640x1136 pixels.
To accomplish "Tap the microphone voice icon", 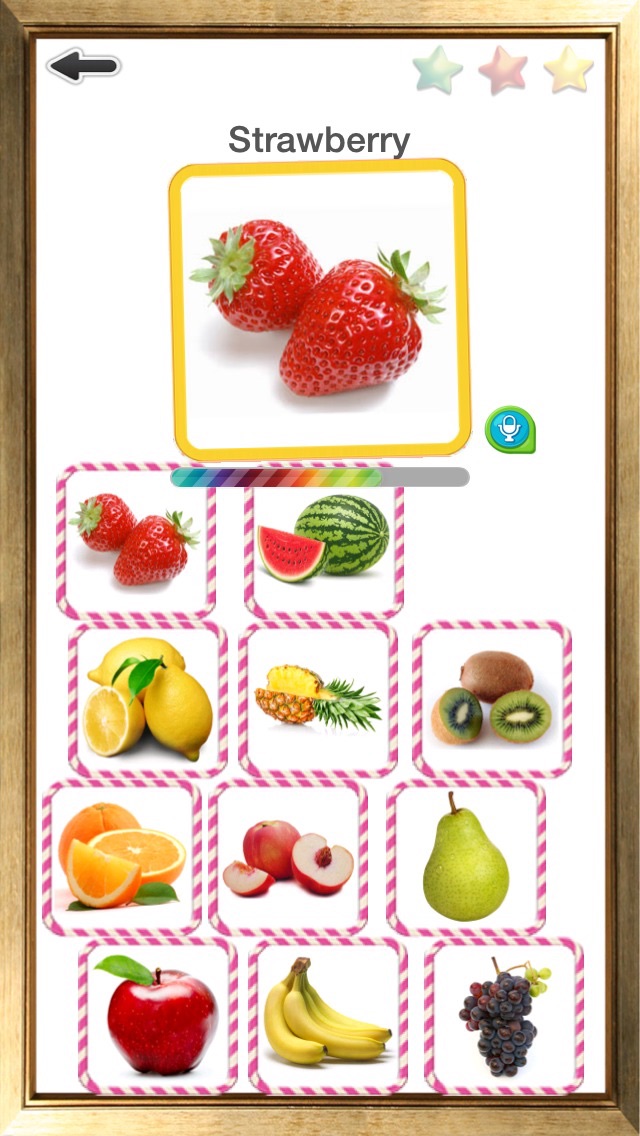I will click(x=510, y=430).
